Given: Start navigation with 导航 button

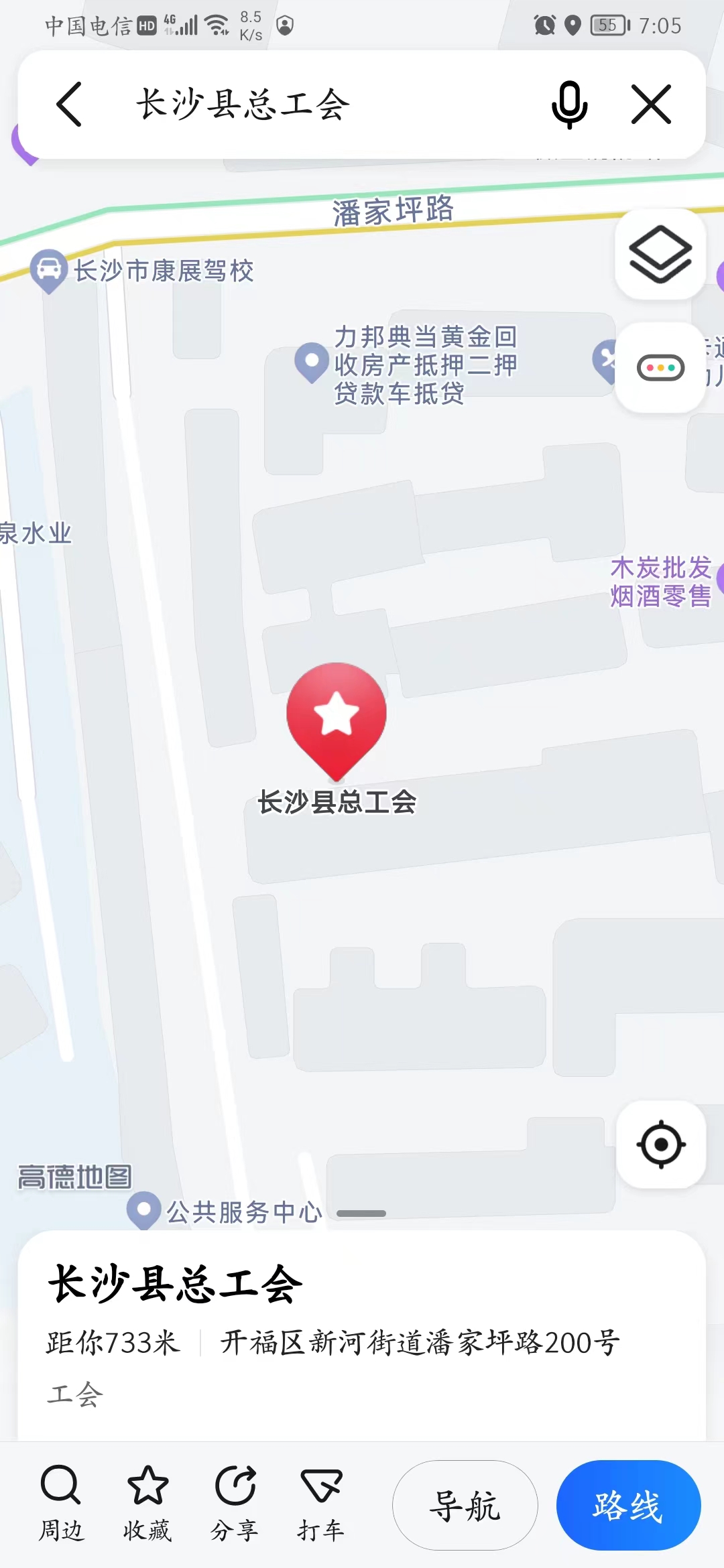Looking at the screenshot, I should [465, 1506].
